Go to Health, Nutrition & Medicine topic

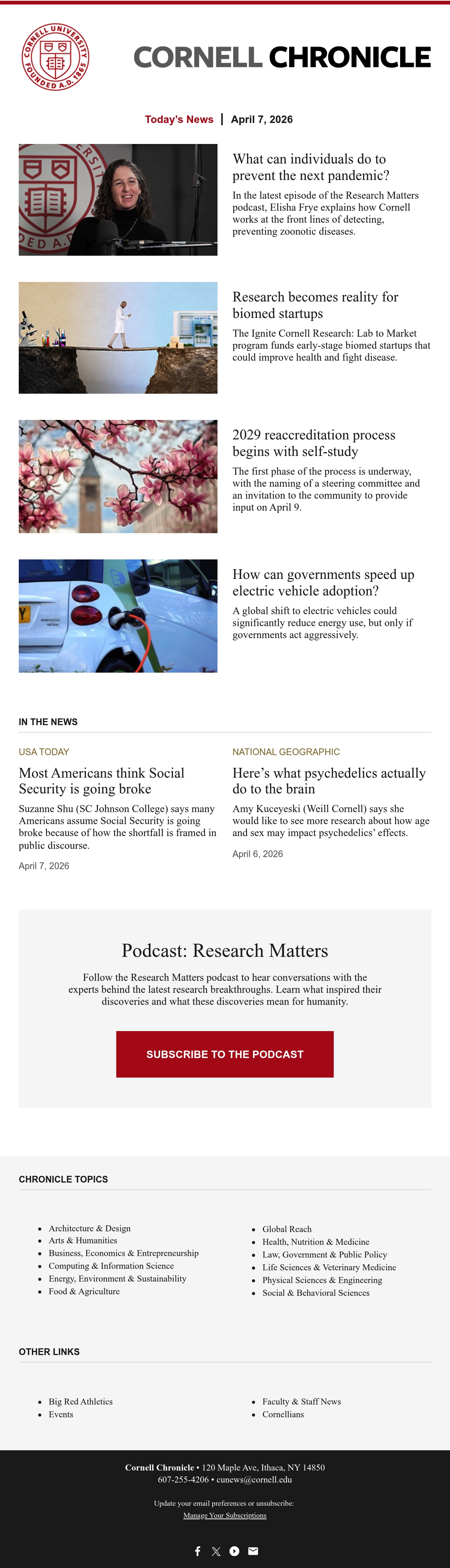point(316,1242)
